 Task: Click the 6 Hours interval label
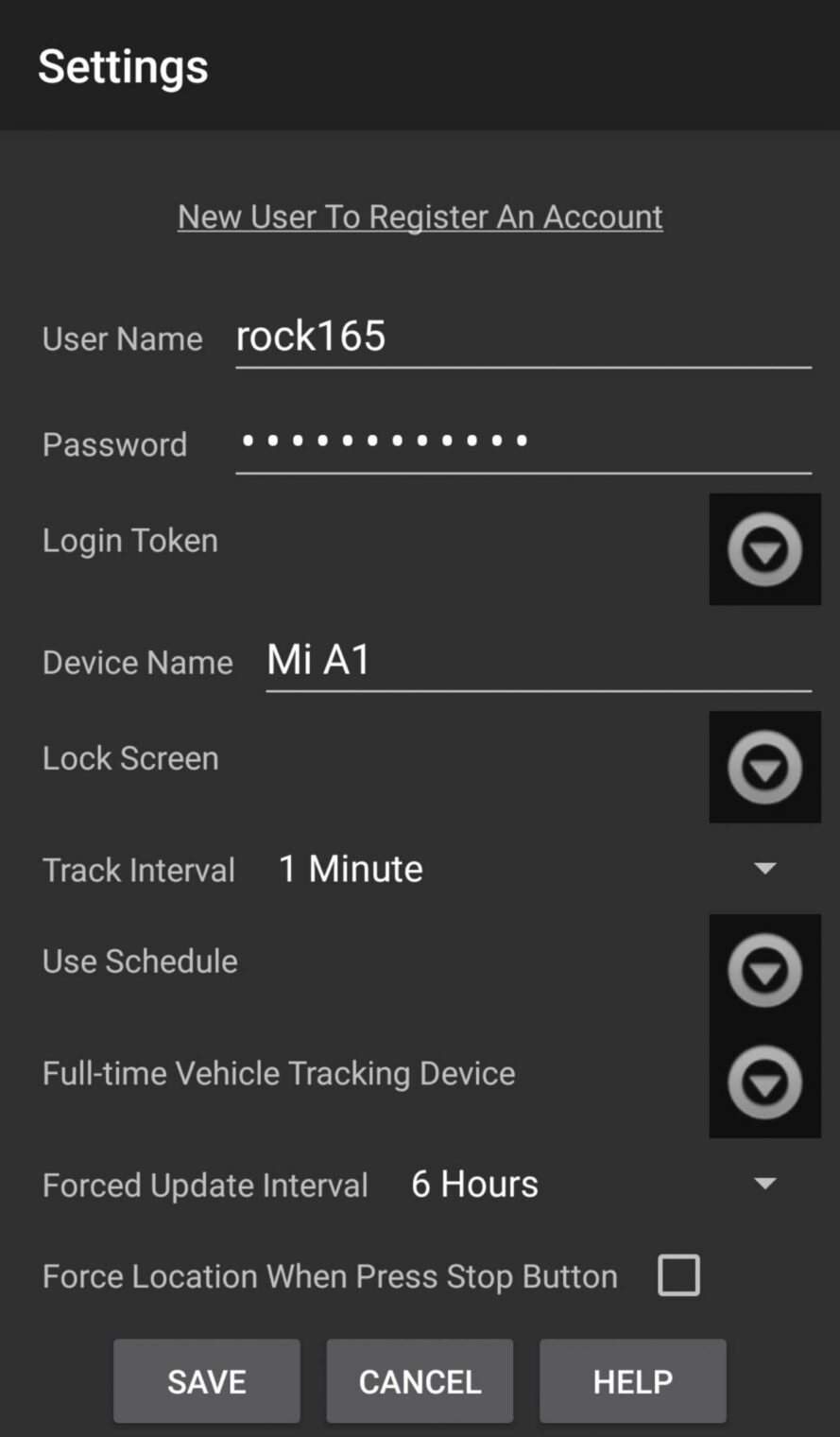473,1183
